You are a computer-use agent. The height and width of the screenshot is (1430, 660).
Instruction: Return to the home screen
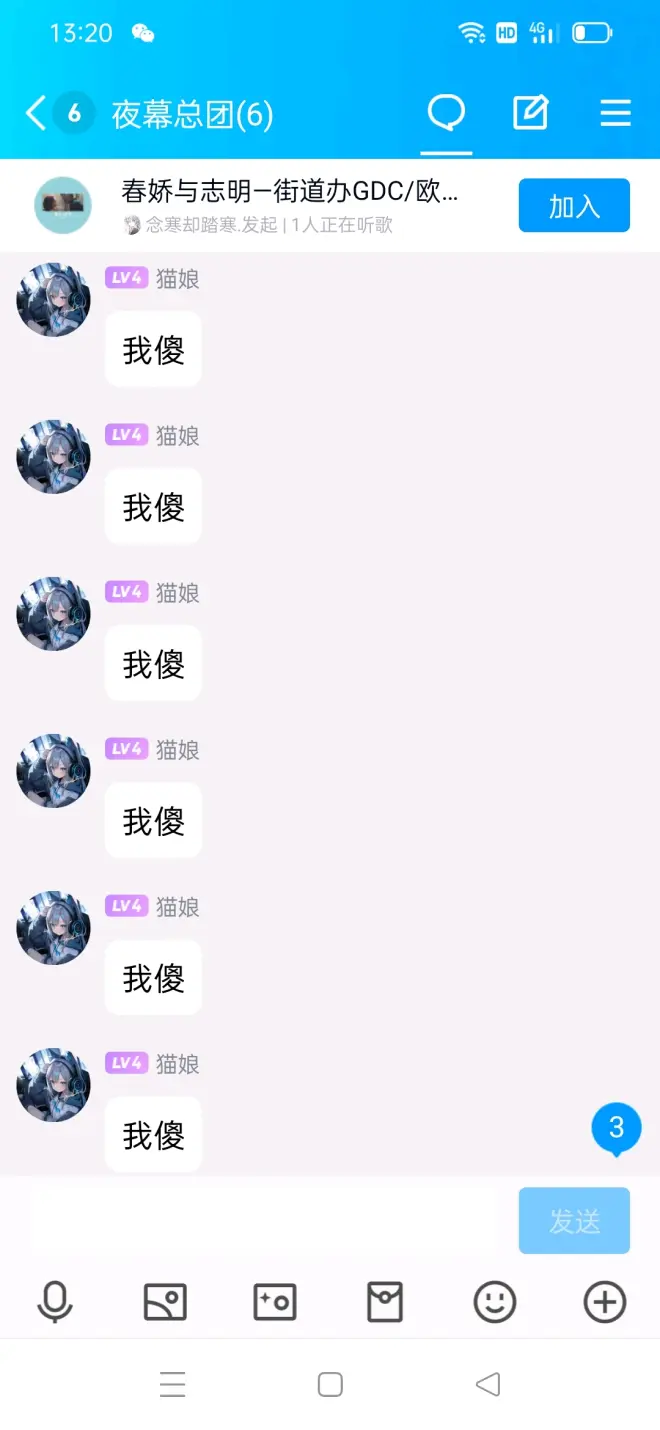tap(330, 1384)
